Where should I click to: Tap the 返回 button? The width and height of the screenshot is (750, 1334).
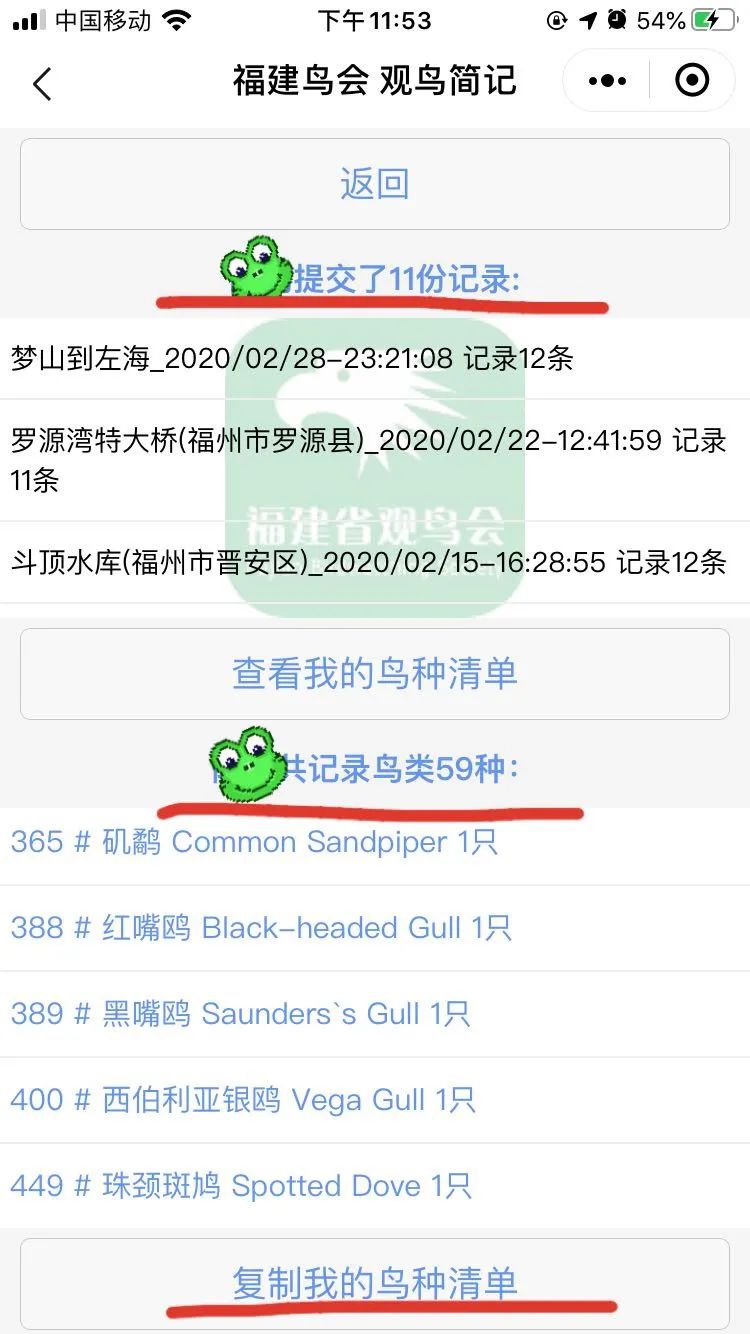click(x=375, y=184)
